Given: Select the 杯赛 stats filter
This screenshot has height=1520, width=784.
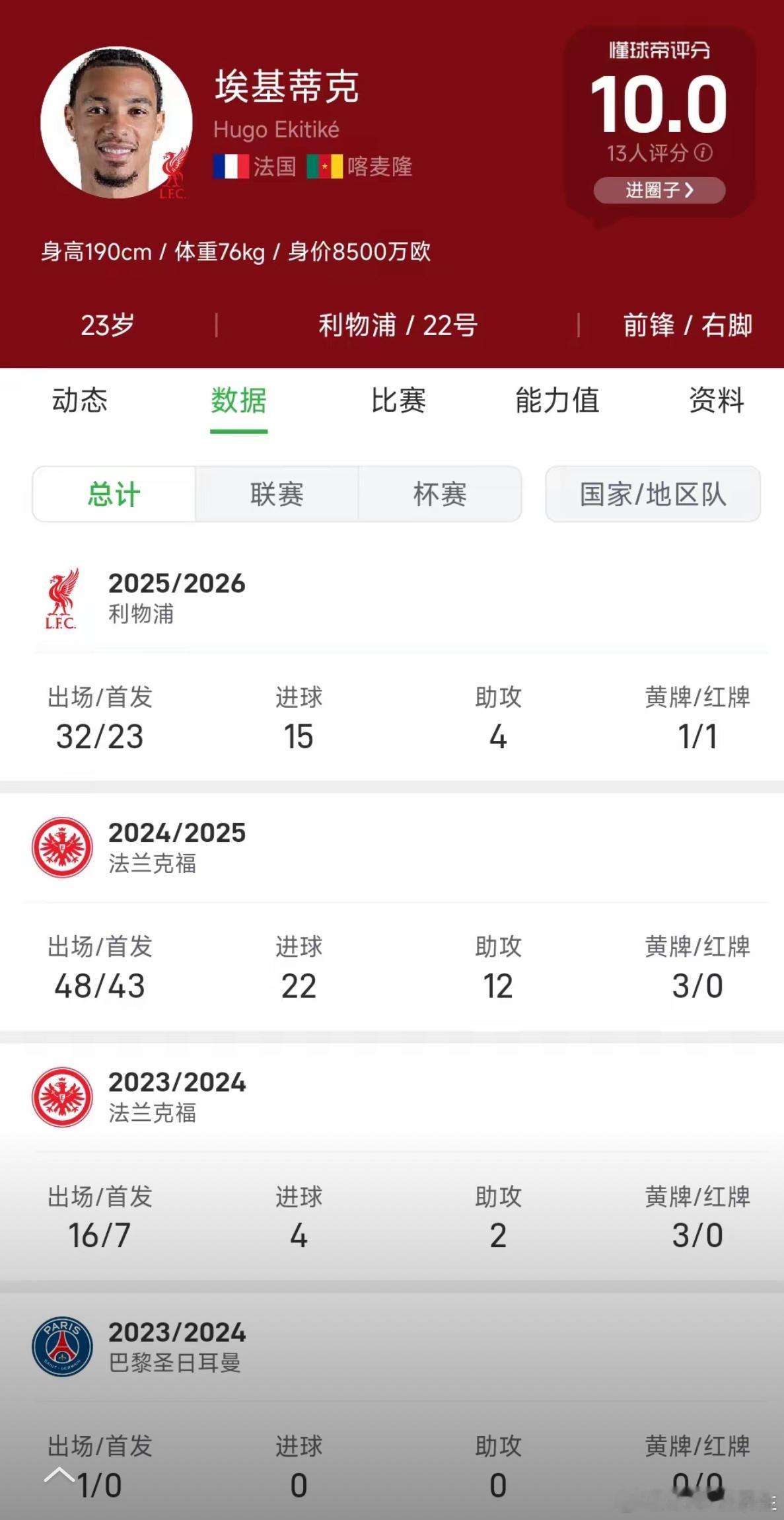Looking at the screenshot, I should click(439, 494).
